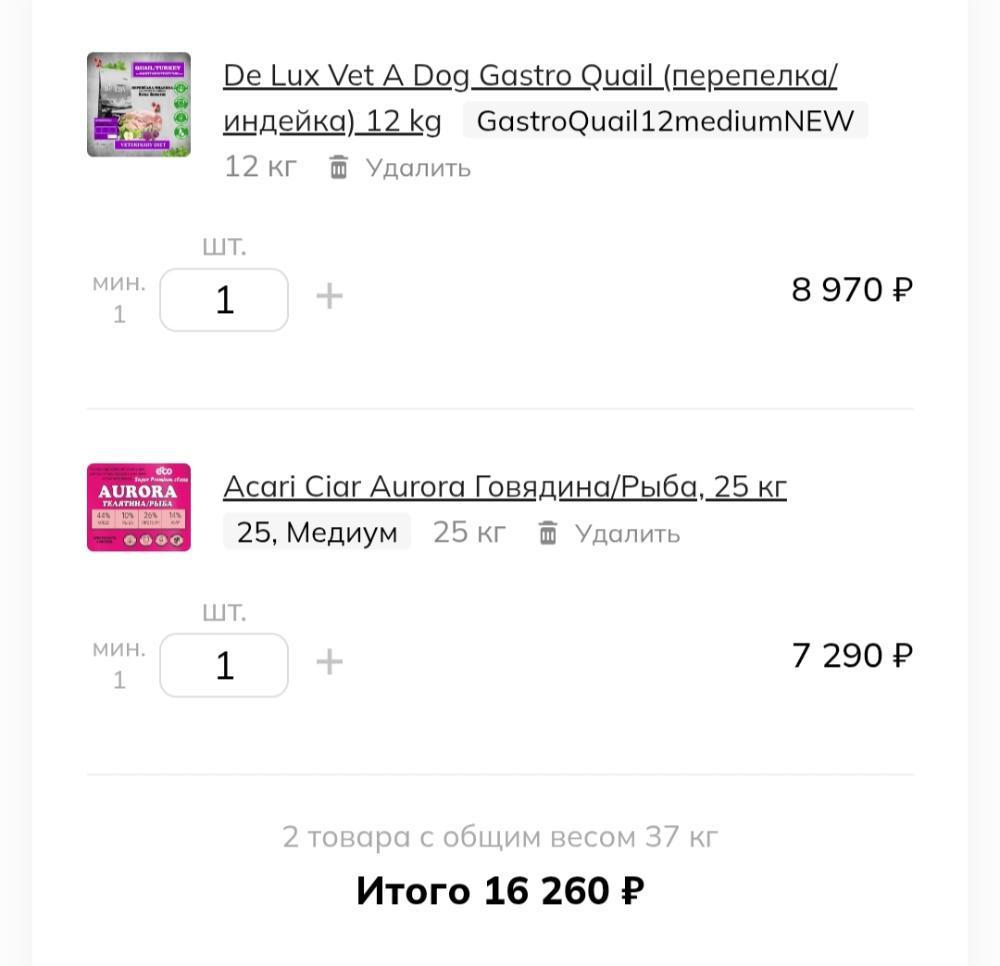Delete the Acari Ciar Aurora 25 кг item

(609, 534)
